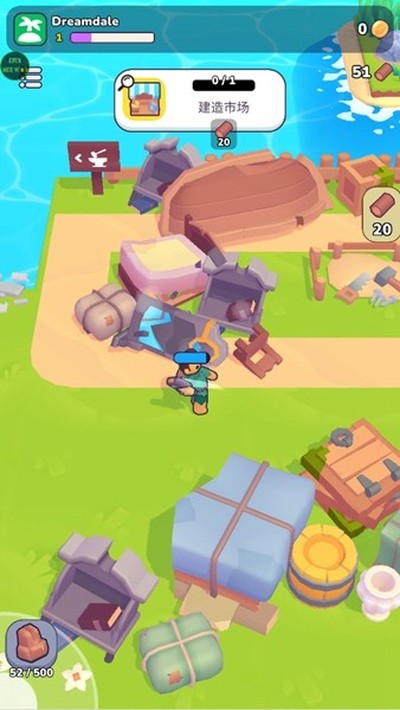This screenshot has width=400, height=710.
Task: Tap the dark green Open Mod Menu circle
Action: (x=14, y=66)
